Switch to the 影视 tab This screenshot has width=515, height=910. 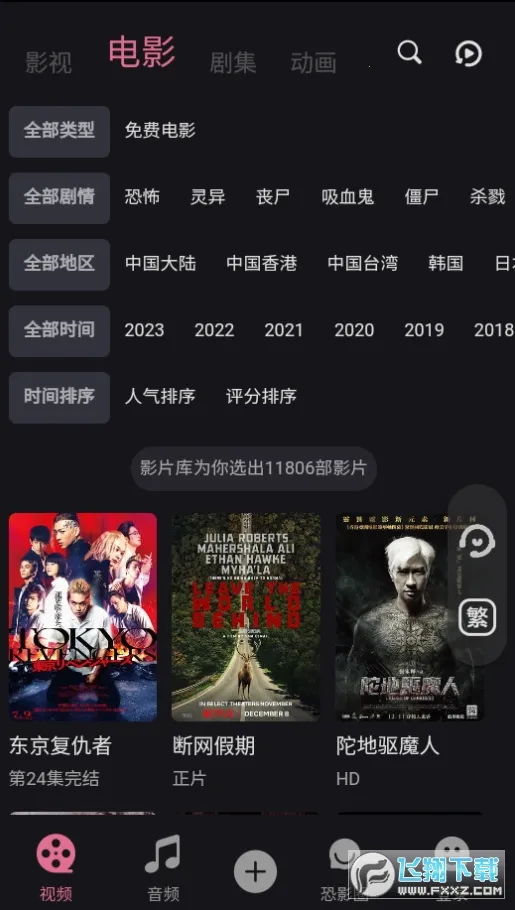tap(49, 63)
